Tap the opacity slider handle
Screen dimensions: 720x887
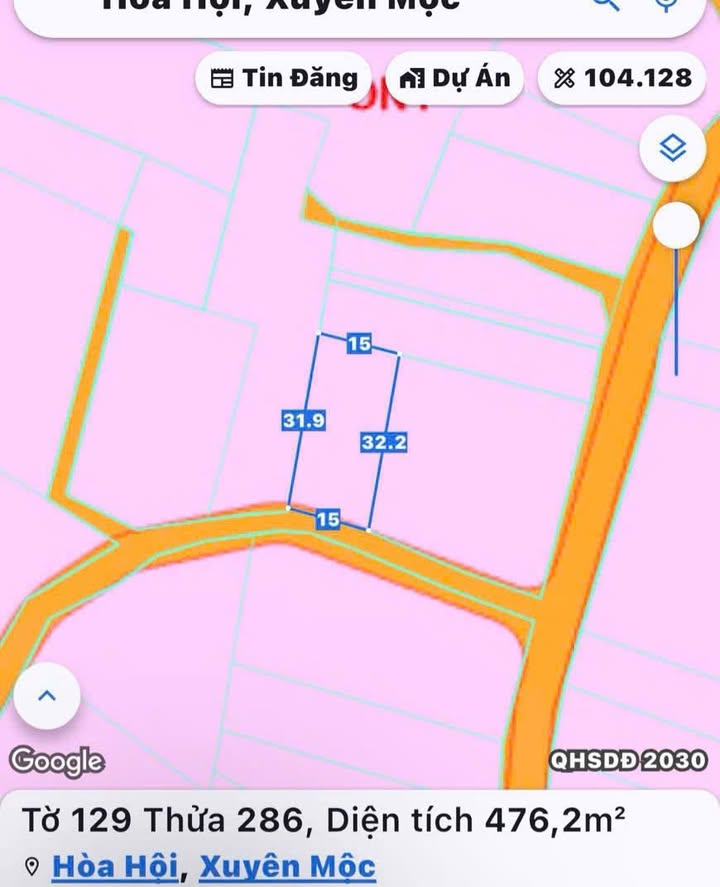pyautogui.click(x=676, y=227)
